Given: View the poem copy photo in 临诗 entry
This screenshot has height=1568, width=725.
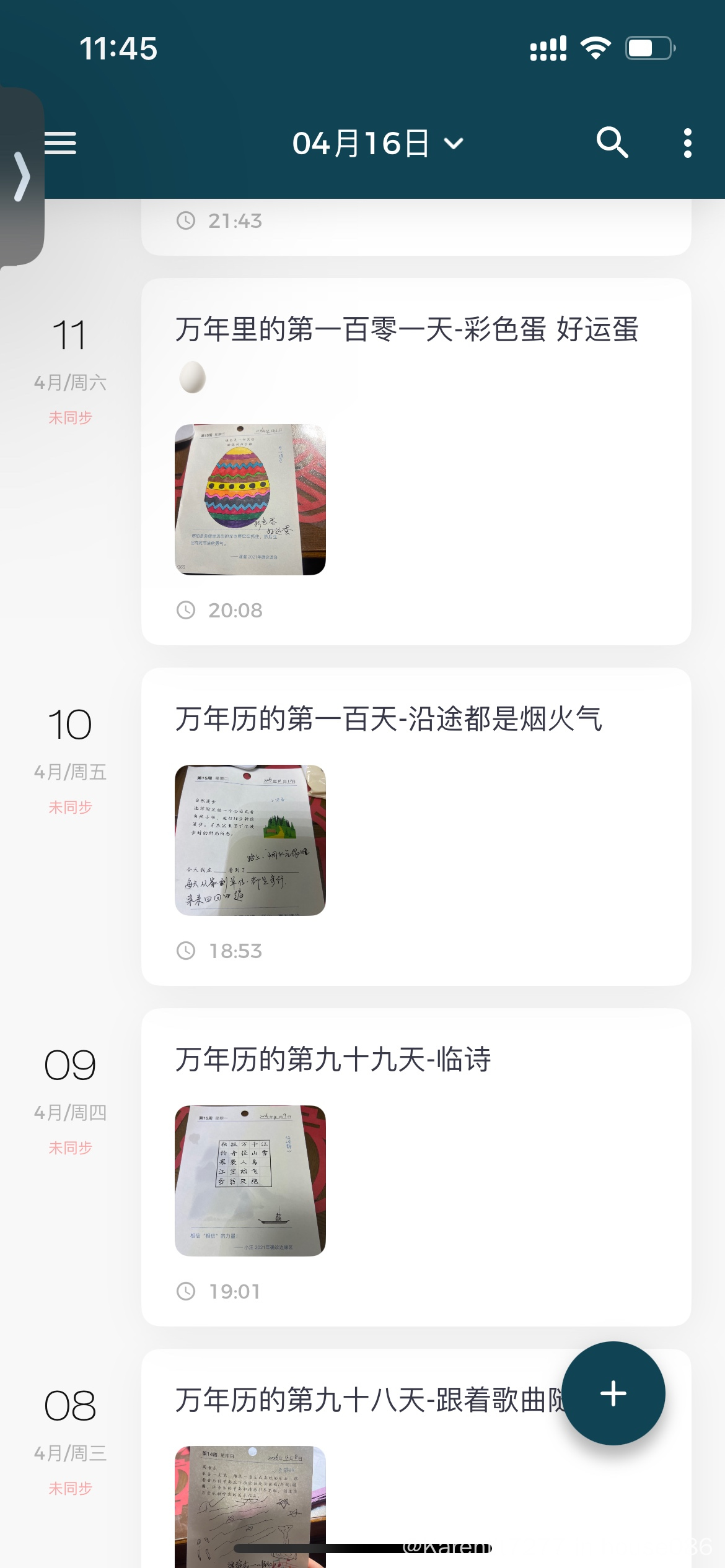Looking at the screenshot, I should pyautogui.click(x=250, y=1181).
